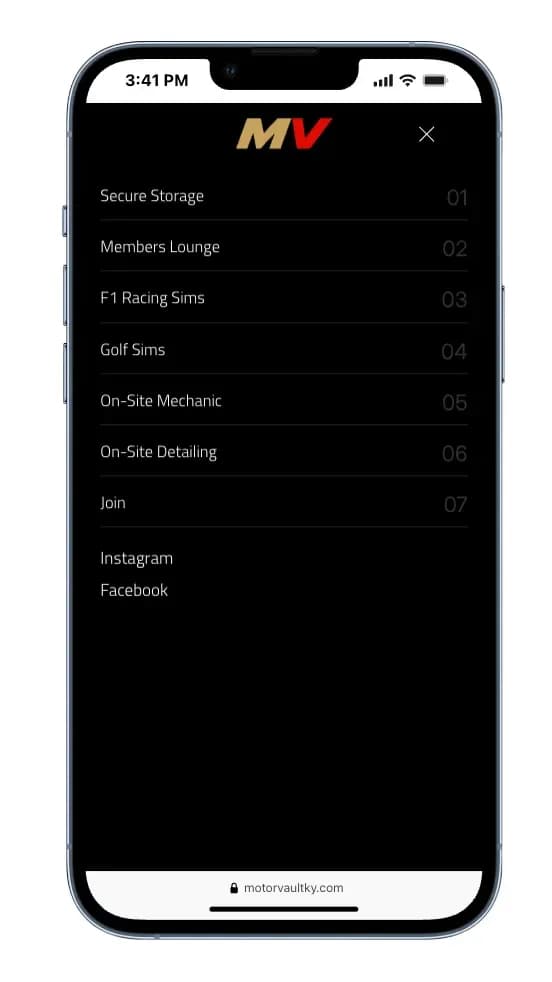Open On-Site Detailing
Image resolution: width=552 pixels, height=982 pixels.
[x=283, y=452]
